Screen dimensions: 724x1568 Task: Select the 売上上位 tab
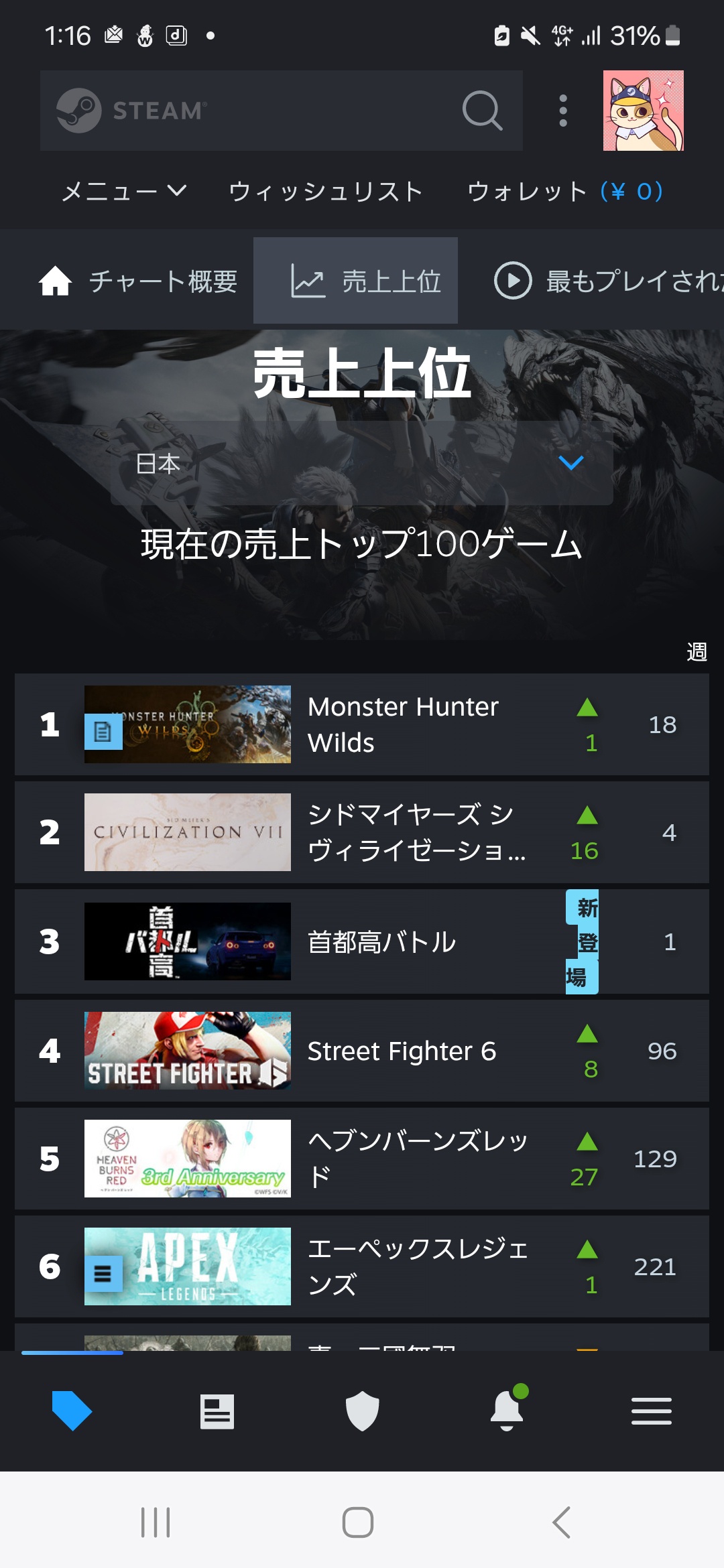click(x=355, y=281)
